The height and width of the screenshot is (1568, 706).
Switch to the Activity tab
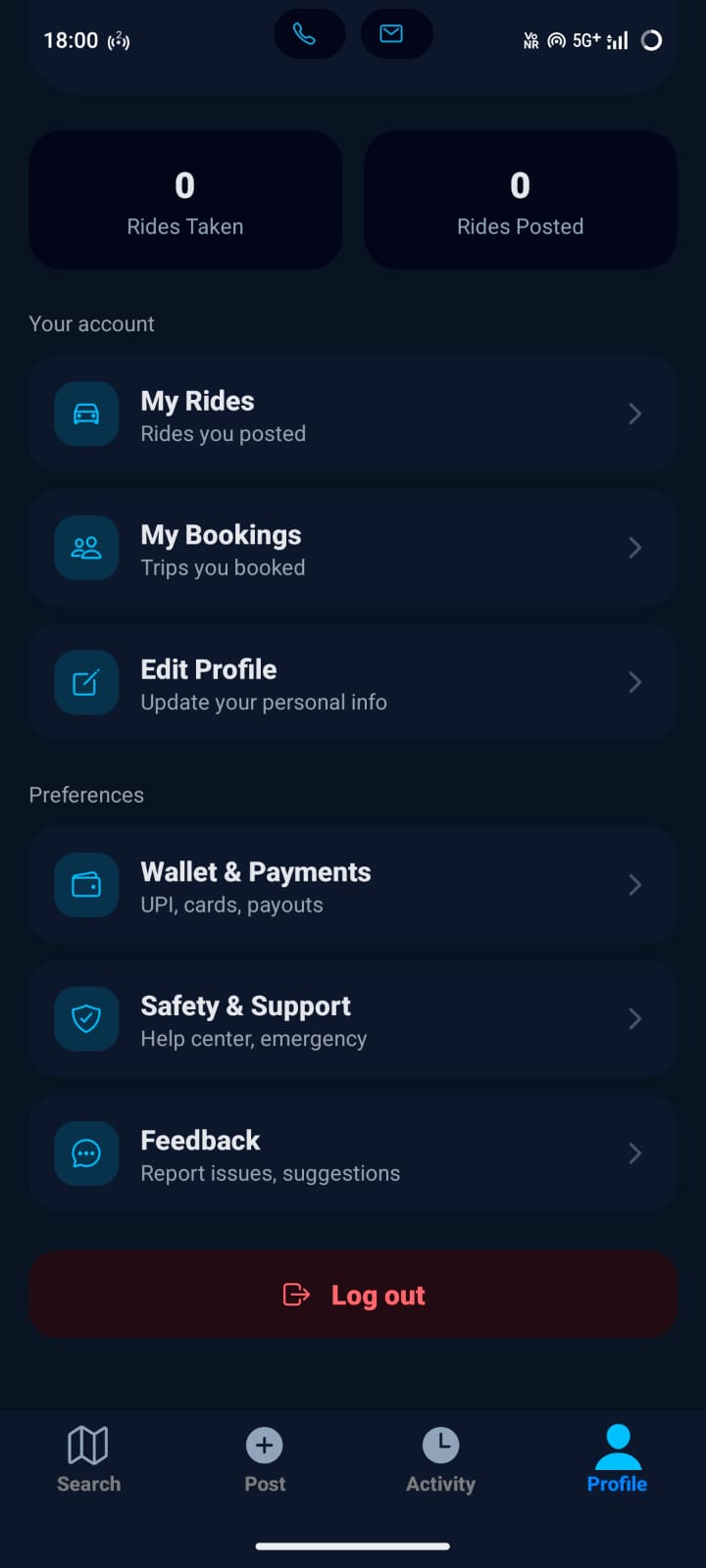click(x=441, y=1459)
